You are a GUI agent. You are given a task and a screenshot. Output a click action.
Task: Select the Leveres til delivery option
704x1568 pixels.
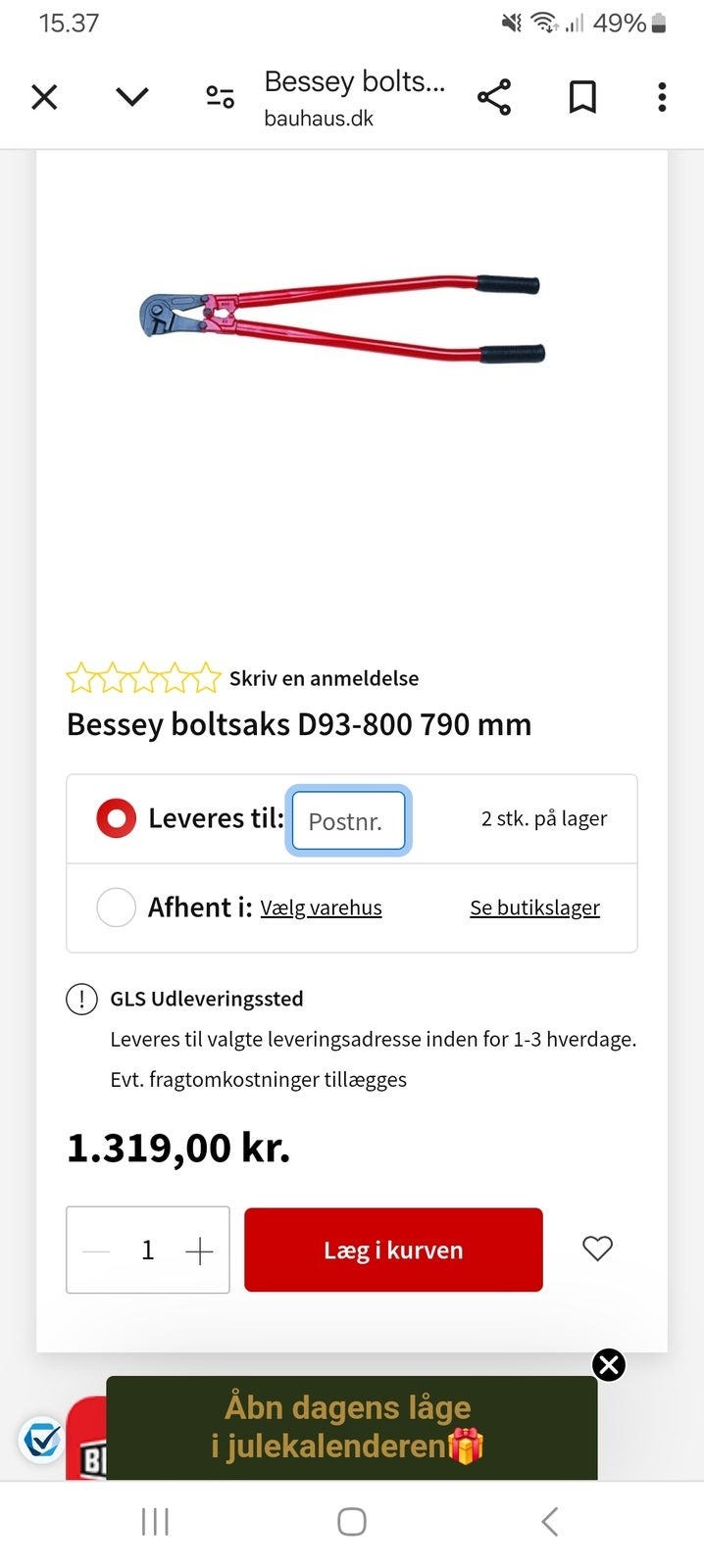pos(116,818)
